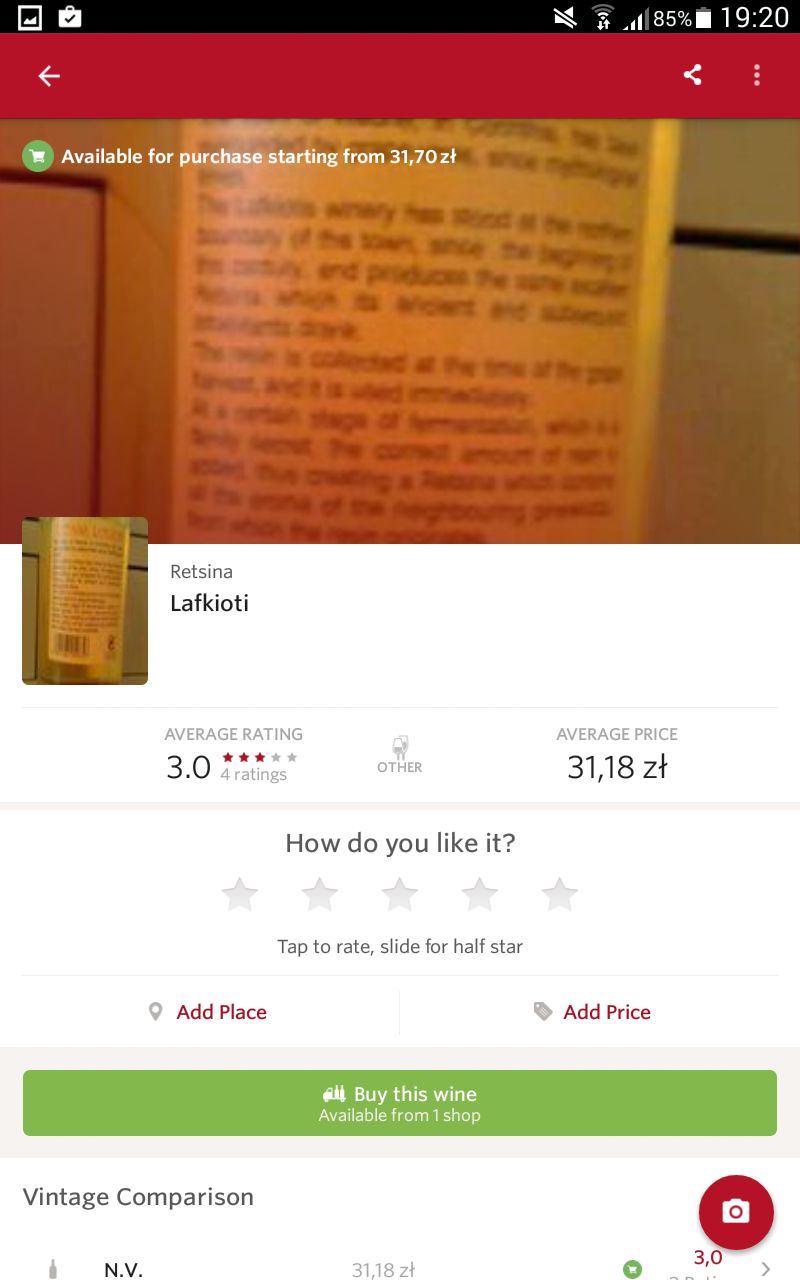Rate the wine five stars

tap(560, 894)
